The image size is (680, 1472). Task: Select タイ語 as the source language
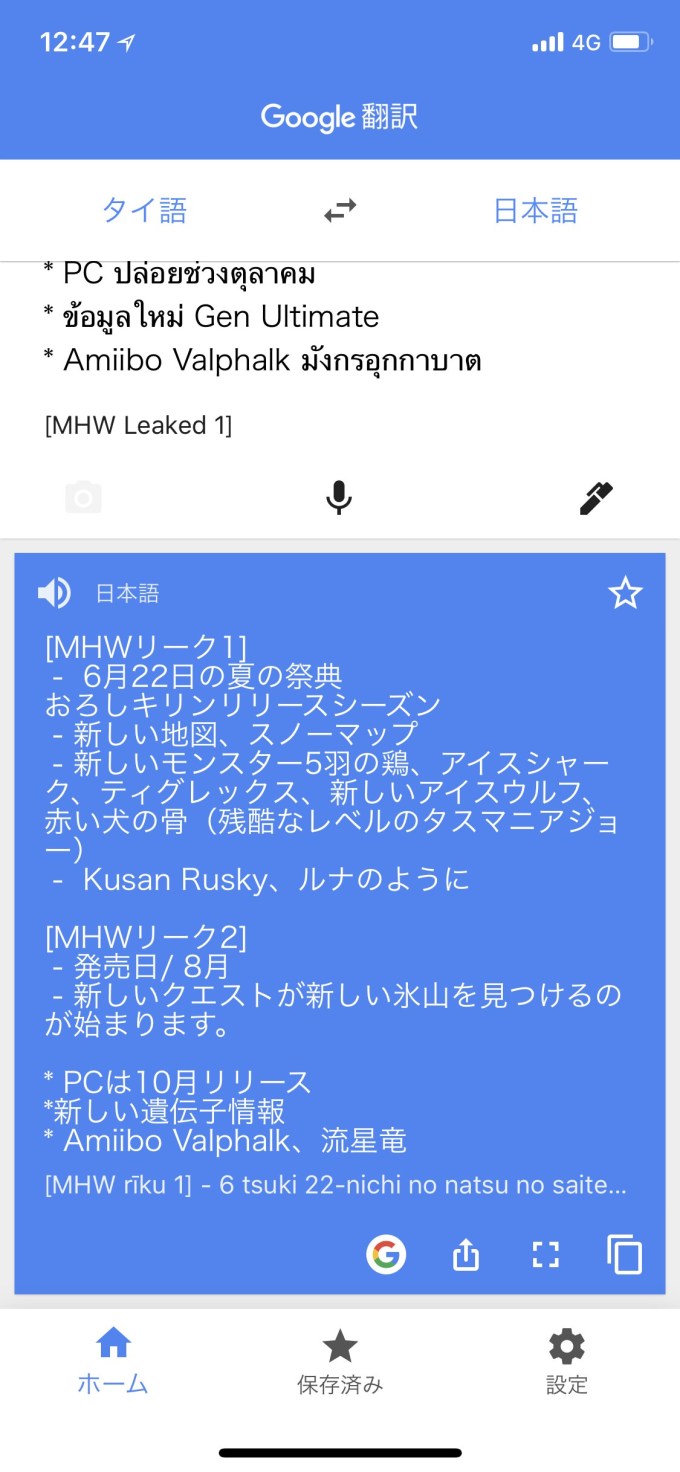145,211
